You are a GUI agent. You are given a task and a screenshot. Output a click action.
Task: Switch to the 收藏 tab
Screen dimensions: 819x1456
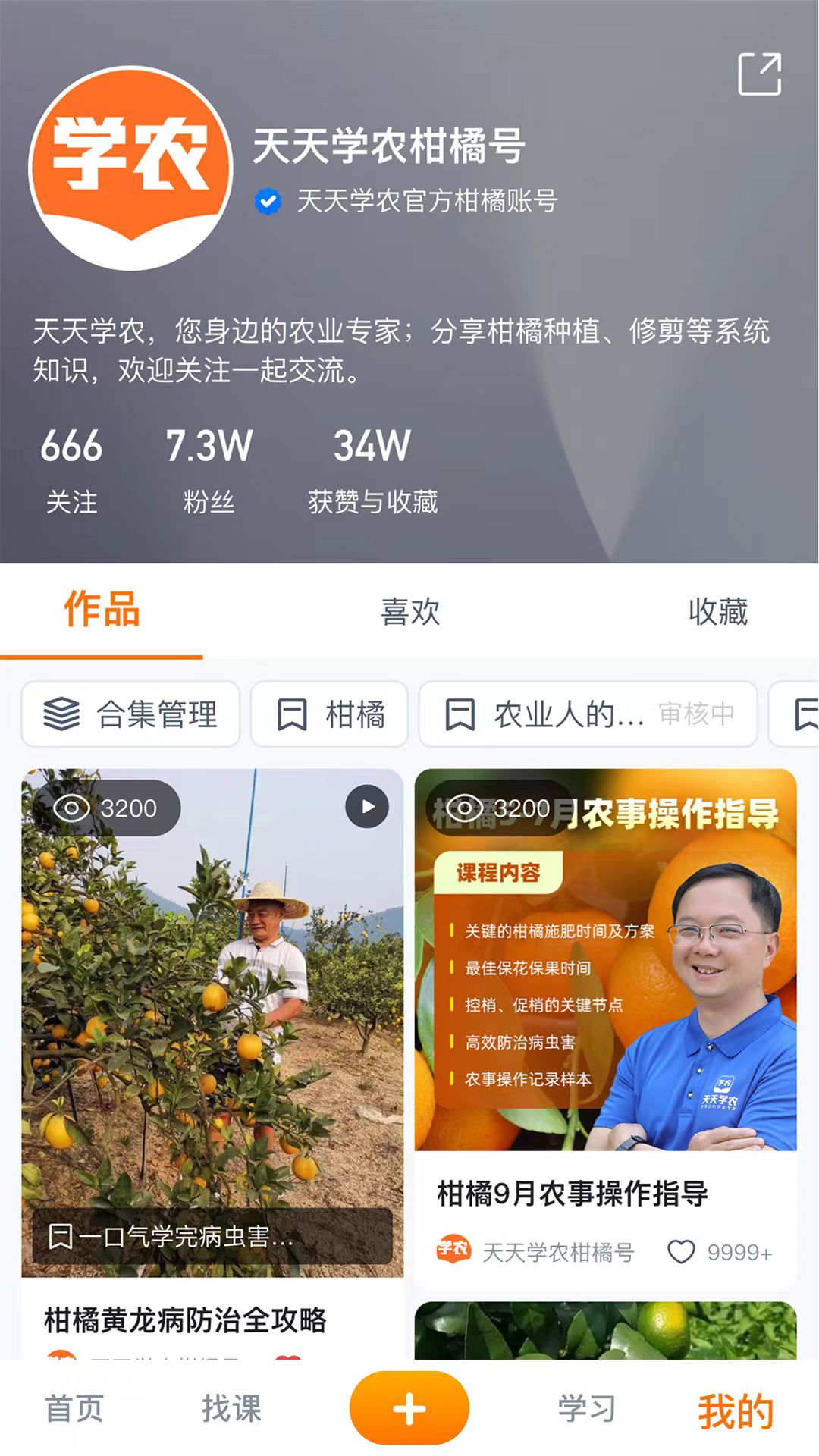tap(719, 613)
